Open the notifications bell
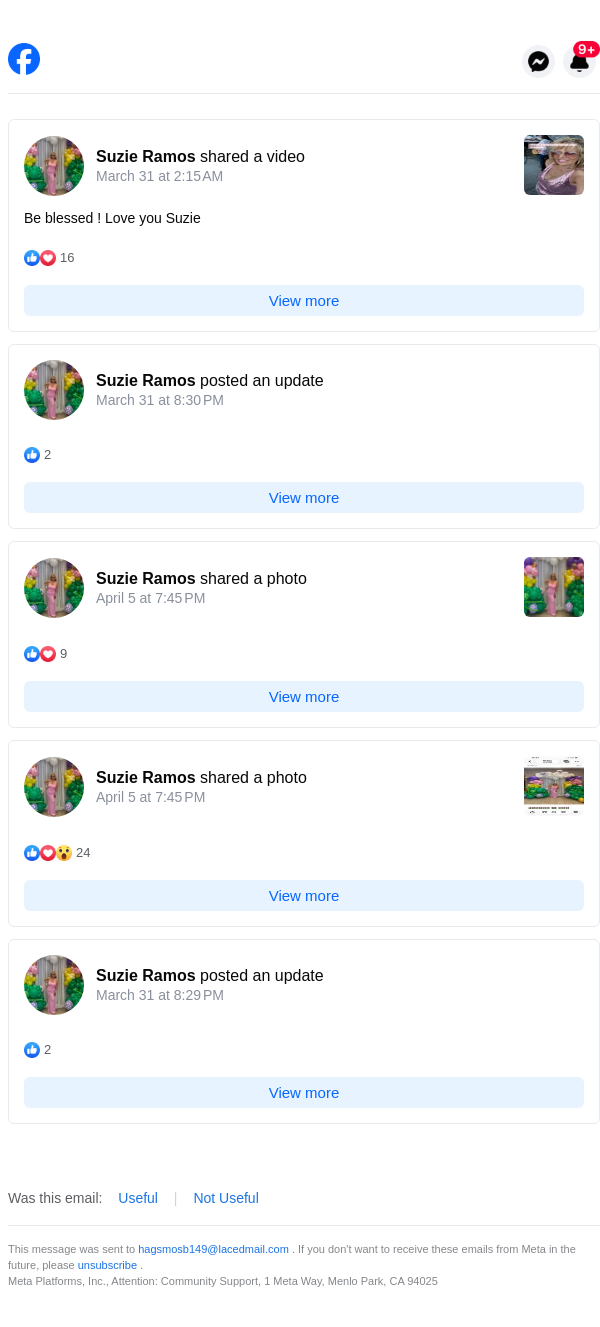The height and width of the screenshot is (1327, 600). (579, 61)
